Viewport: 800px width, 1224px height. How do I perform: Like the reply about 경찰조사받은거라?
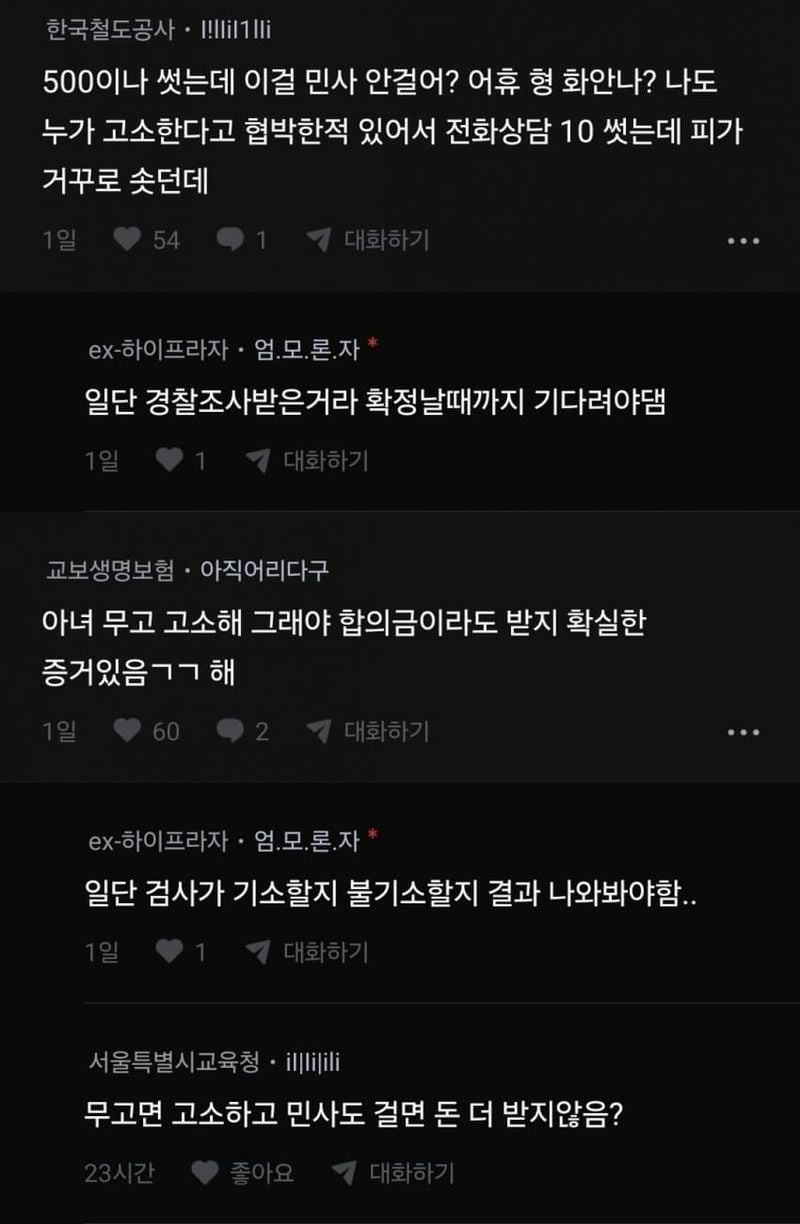tap(170, 461)
